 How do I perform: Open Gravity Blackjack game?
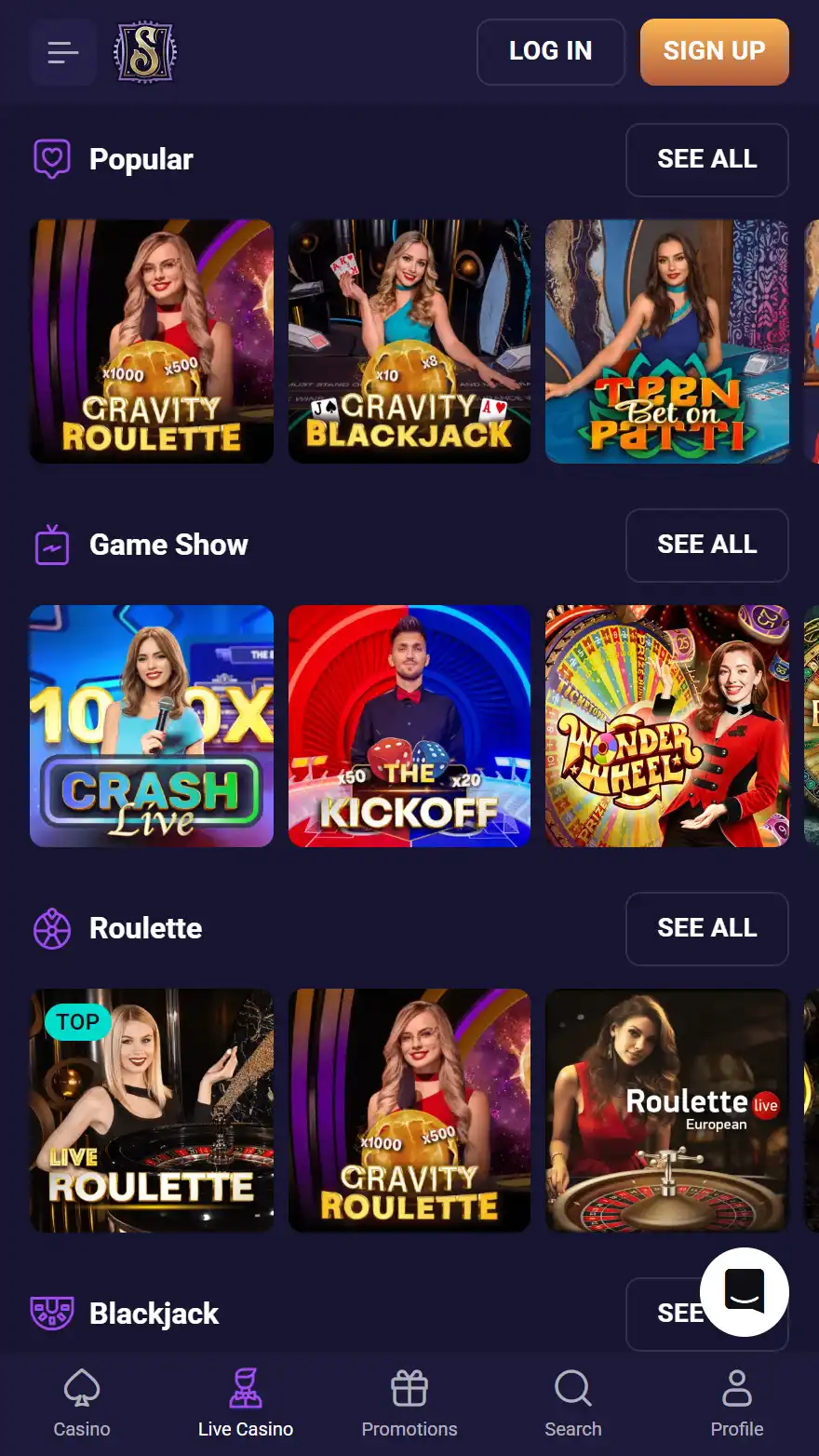409,341
